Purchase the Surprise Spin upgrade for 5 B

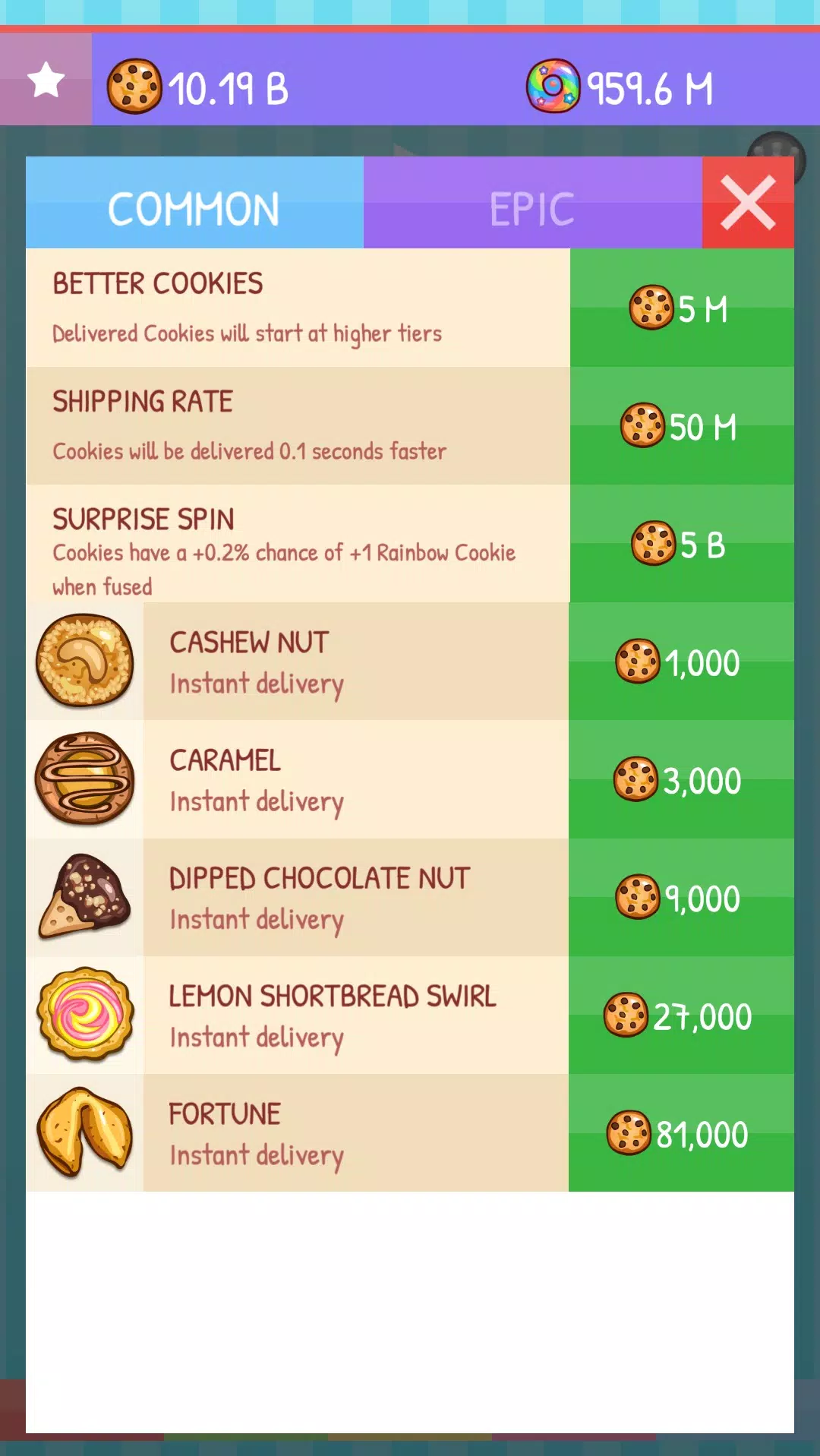tap(680, 542)
